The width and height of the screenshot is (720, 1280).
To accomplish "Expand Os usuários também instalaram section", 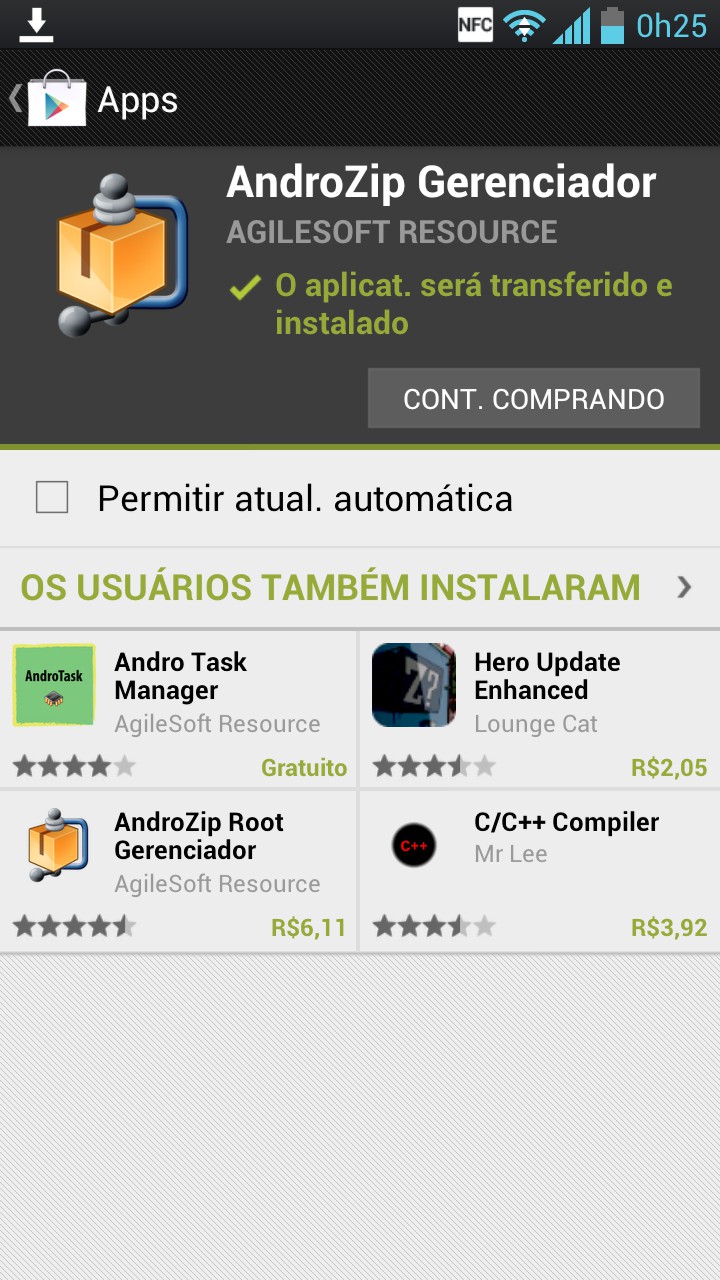I will (x=684, y=587).
